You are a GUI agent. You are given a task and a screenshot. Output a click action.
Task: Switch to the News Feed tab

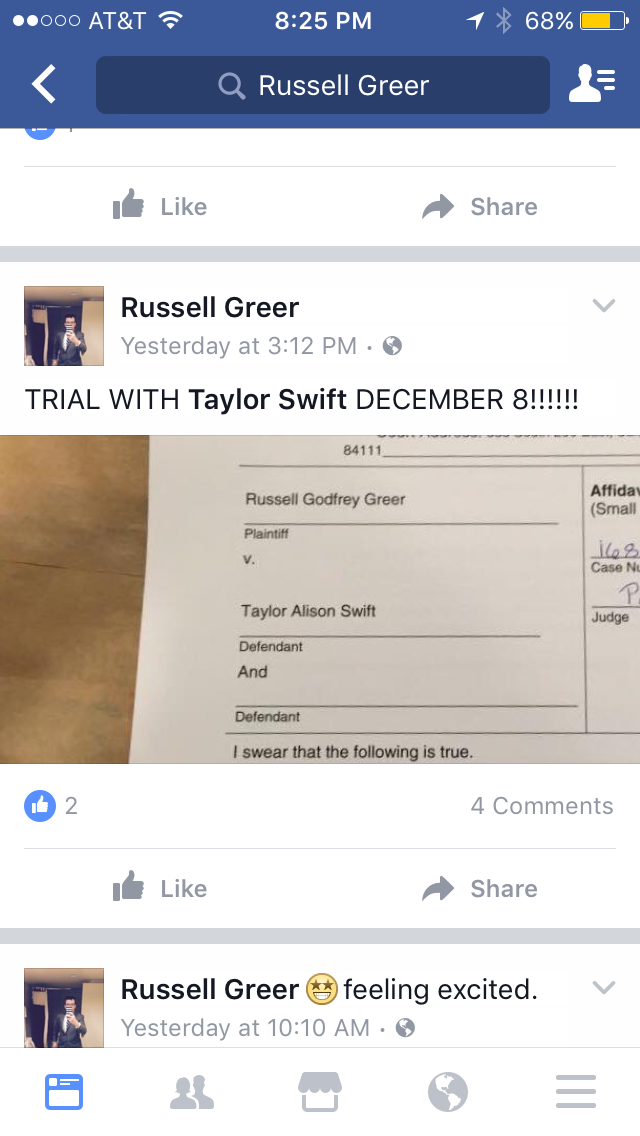click(x=64, y=1092)
